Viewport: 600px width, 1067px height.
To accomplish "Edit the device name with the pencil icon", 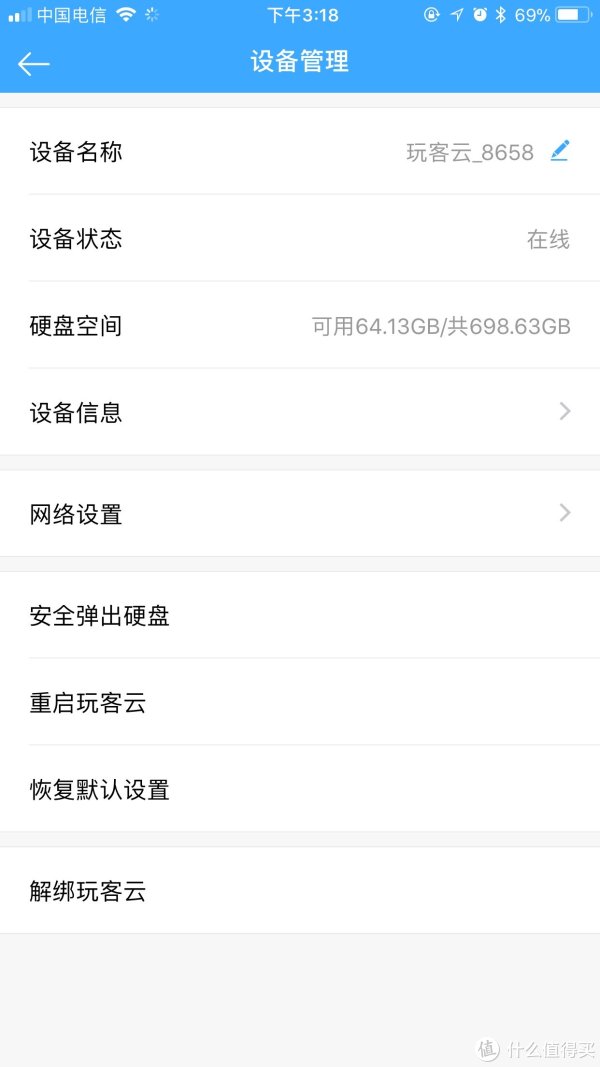I will point(559,152).
